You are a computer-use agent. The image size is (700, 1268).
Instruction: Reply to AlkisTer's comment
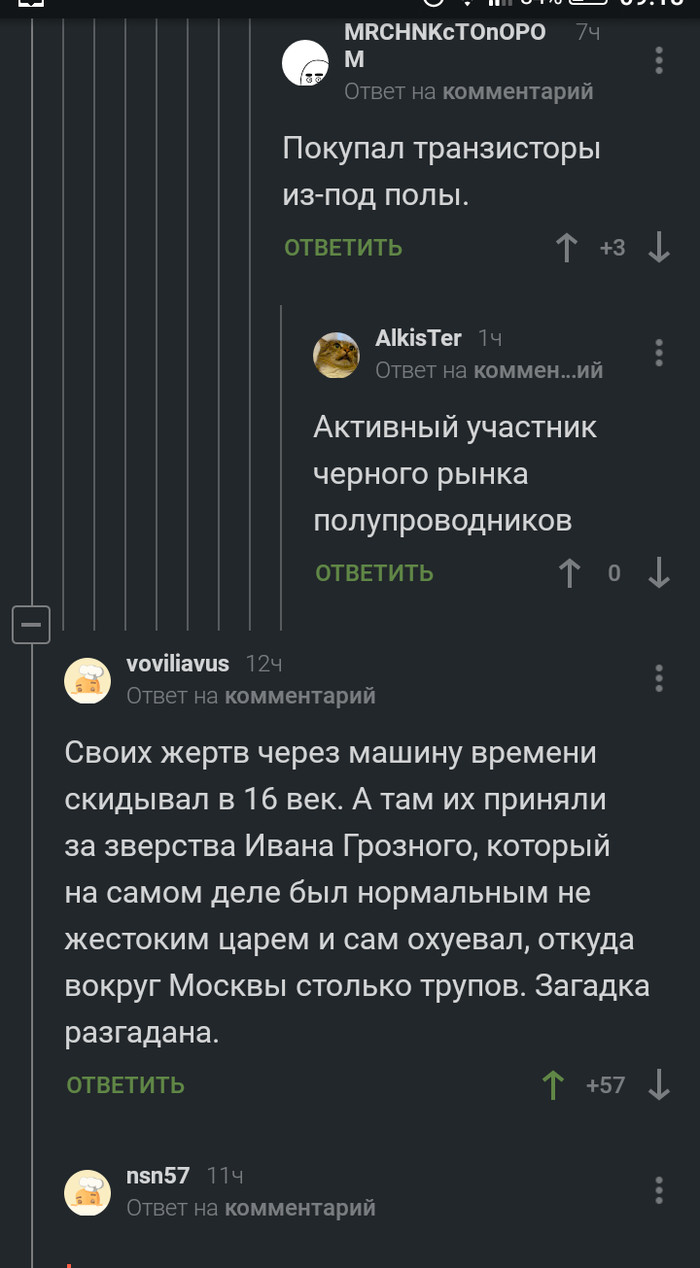[374, 573]
